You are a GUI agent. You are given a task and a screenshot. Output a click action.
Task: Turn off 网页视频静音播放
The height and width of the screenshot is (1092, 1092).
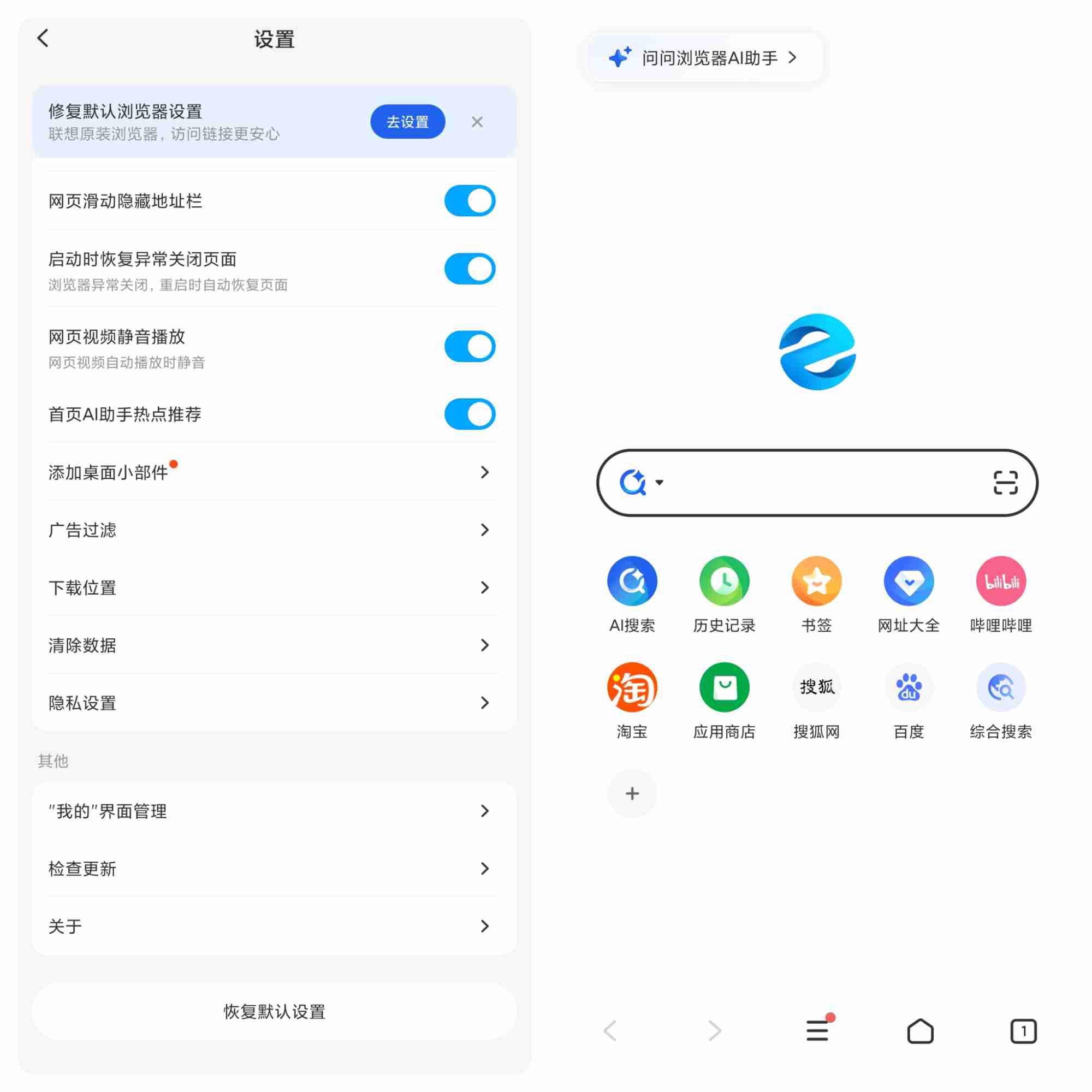click(470, 347)
